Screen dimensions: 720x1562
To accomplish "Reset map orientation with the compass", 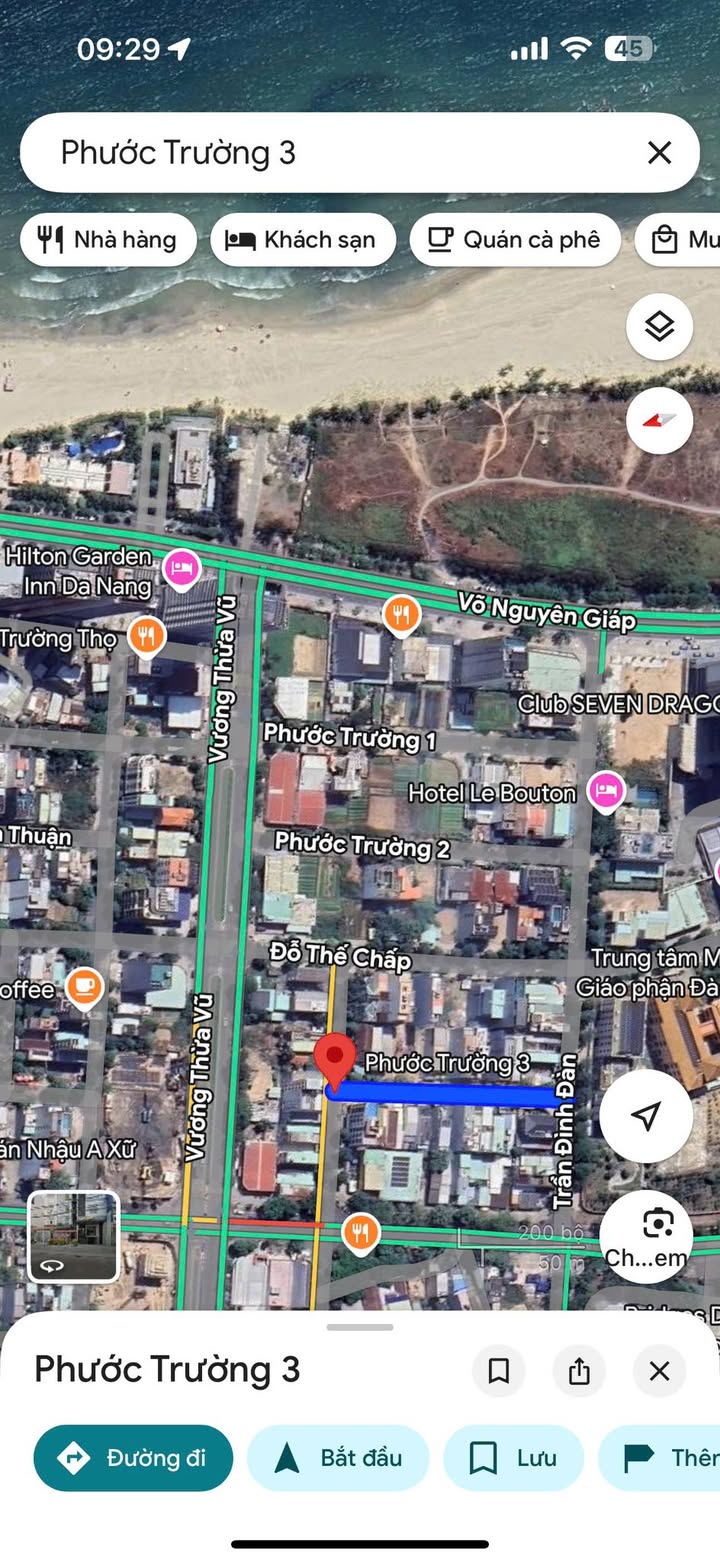I will click(x=659, y=420).
